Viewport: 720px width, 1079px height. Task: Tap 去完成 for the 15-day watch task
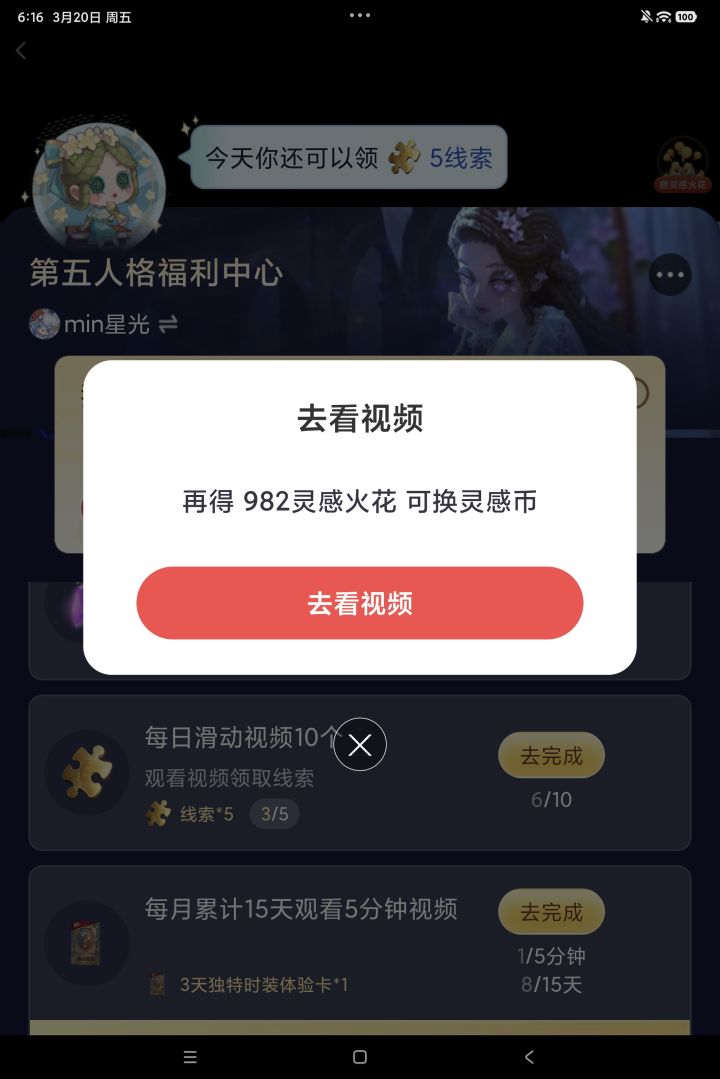pyautogui.click(x=551, y=911)
